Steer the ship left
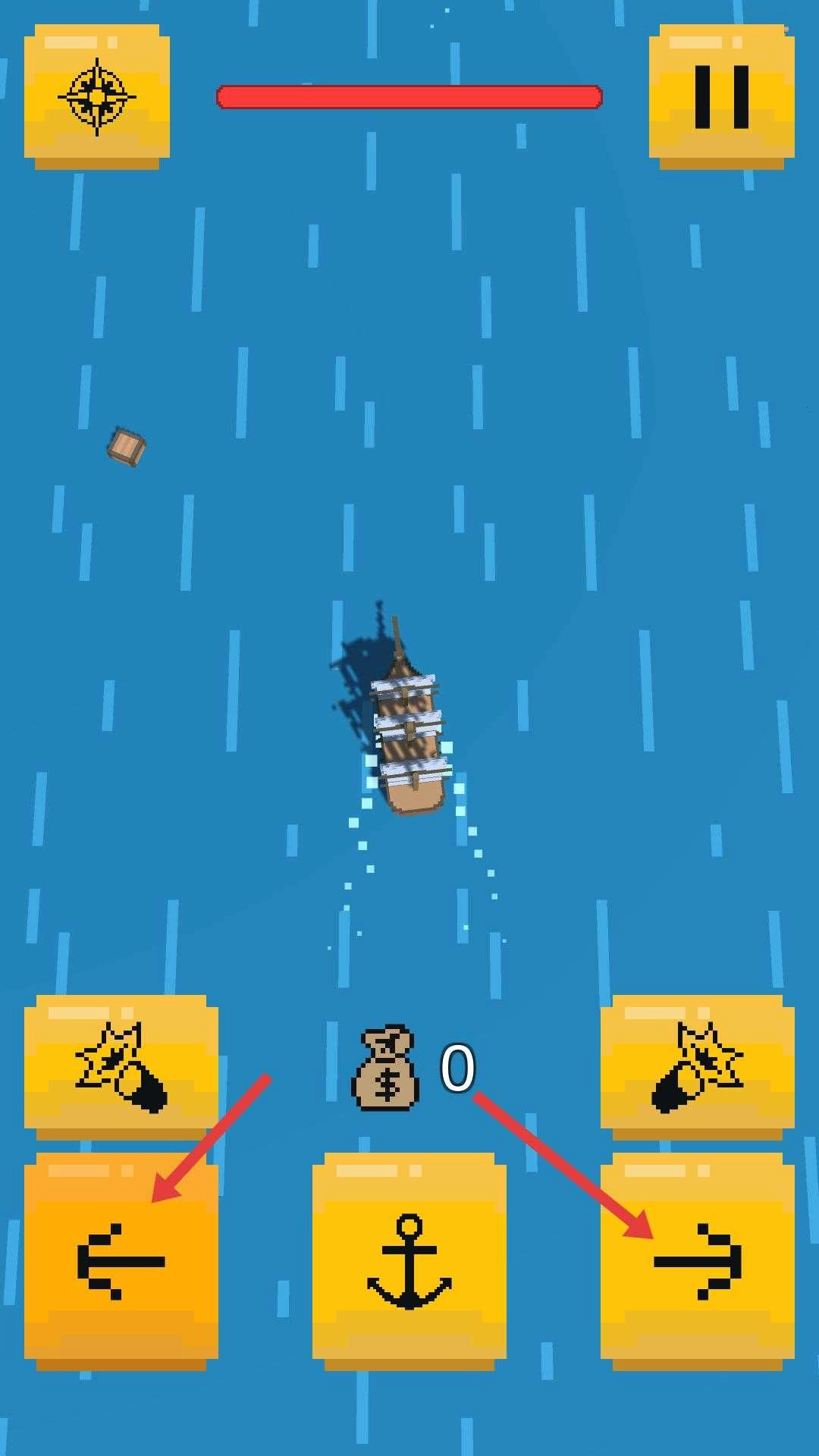This screenshot has width=819, height=1456. pyautogui.click(x=121, y=1262)
